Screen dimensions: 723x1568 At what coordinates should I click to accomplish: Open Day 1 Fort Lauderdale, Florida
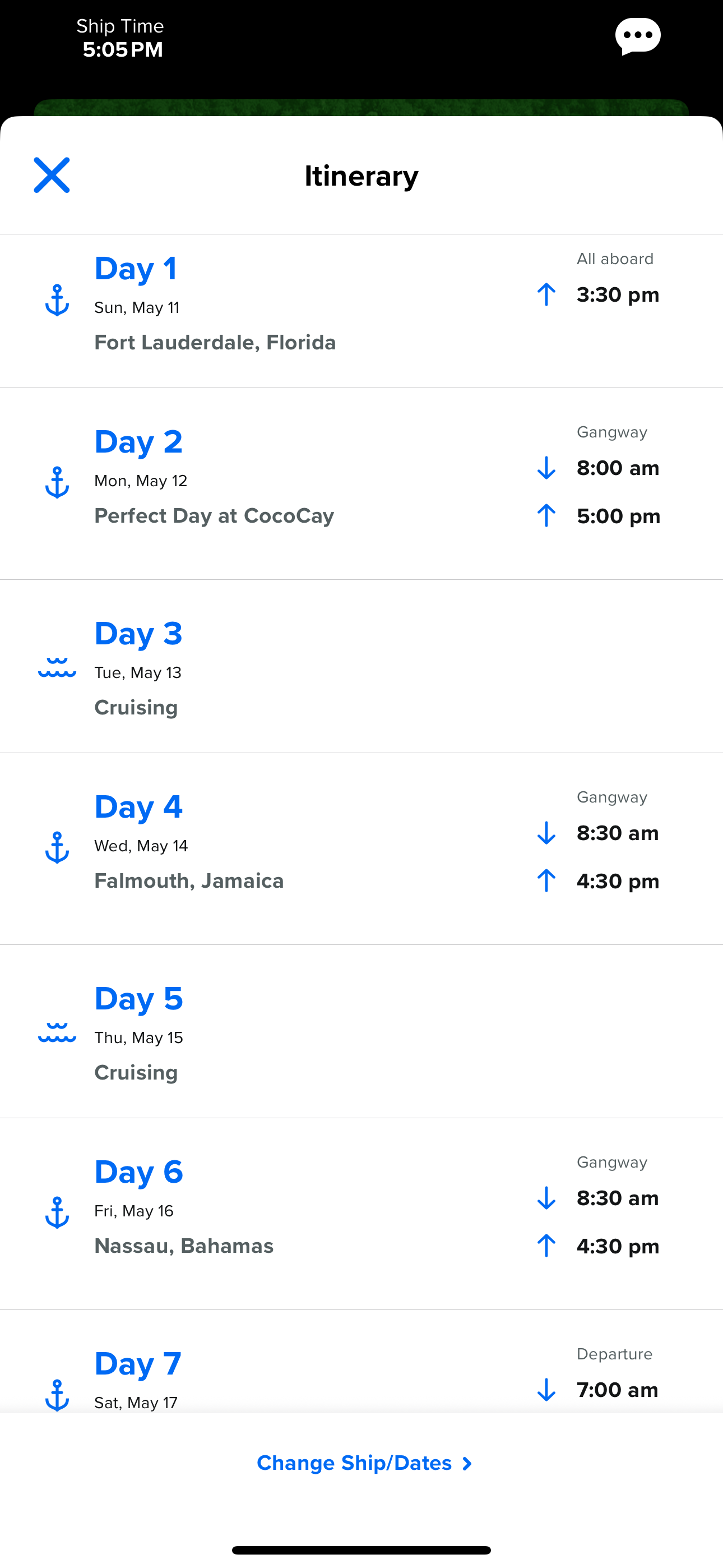pos(361,311)
